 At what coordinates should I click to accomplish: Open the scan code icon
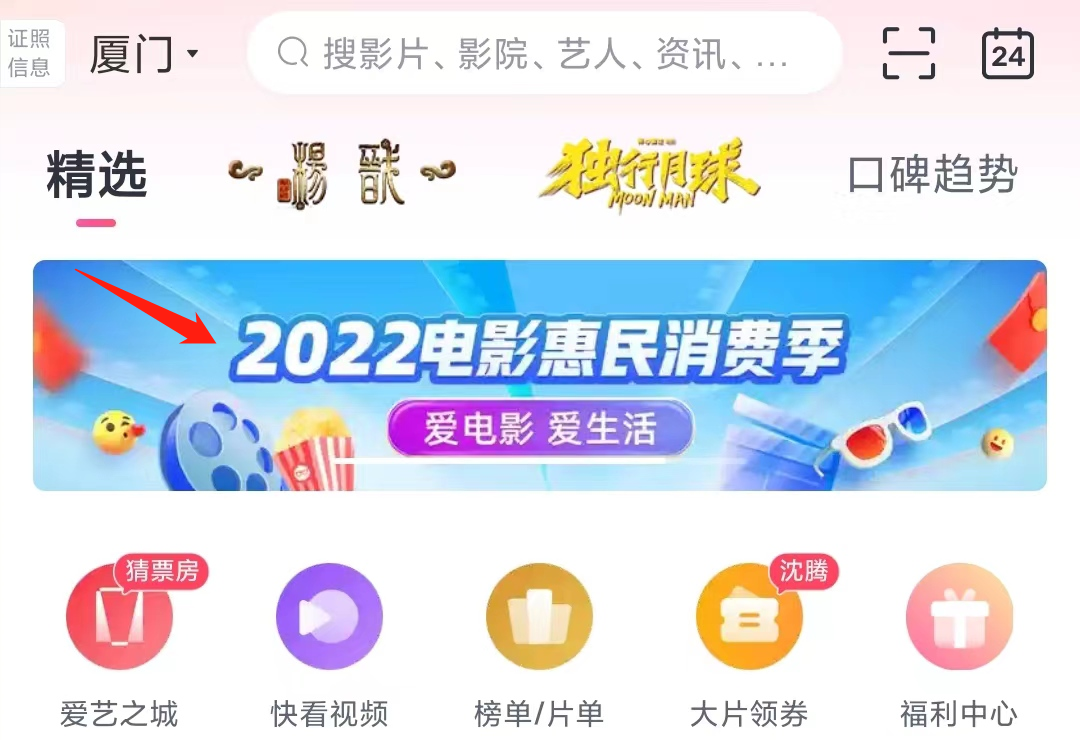(x=909, y=53)
